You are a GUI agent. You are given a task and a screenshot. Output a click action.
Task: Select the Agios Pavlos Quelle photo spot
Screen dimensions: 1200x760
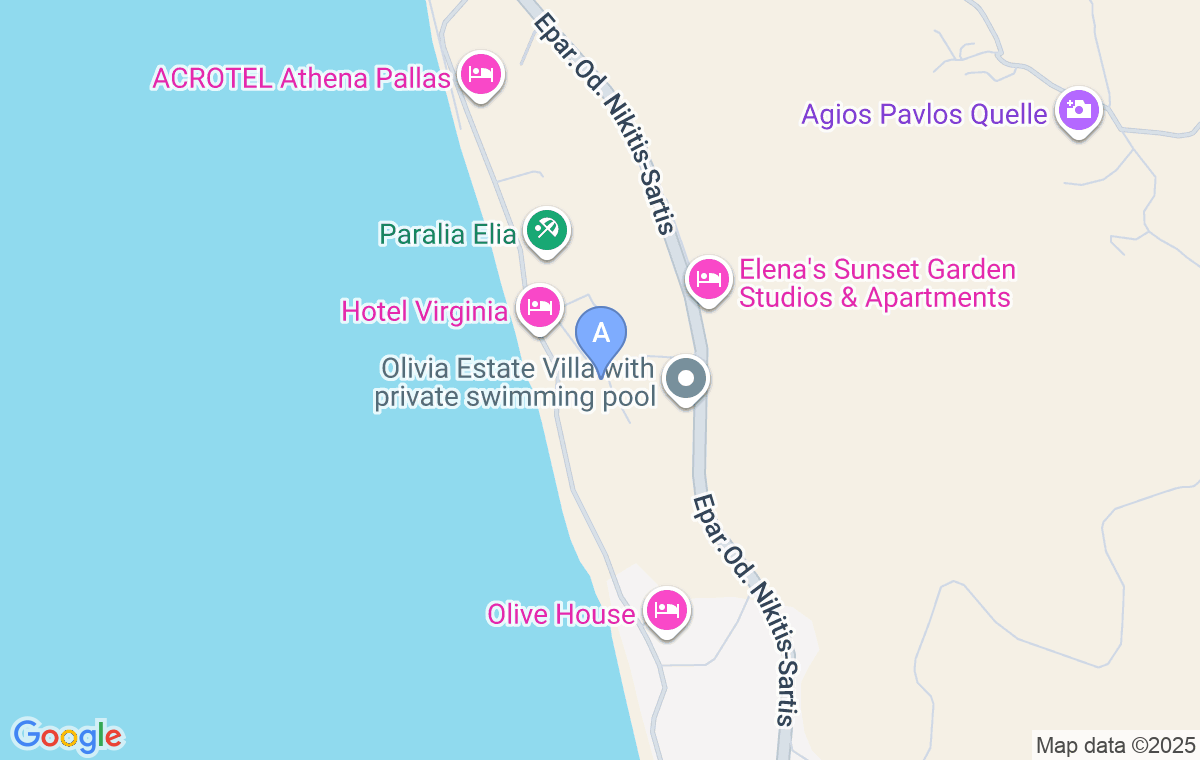pos(1078,109)
